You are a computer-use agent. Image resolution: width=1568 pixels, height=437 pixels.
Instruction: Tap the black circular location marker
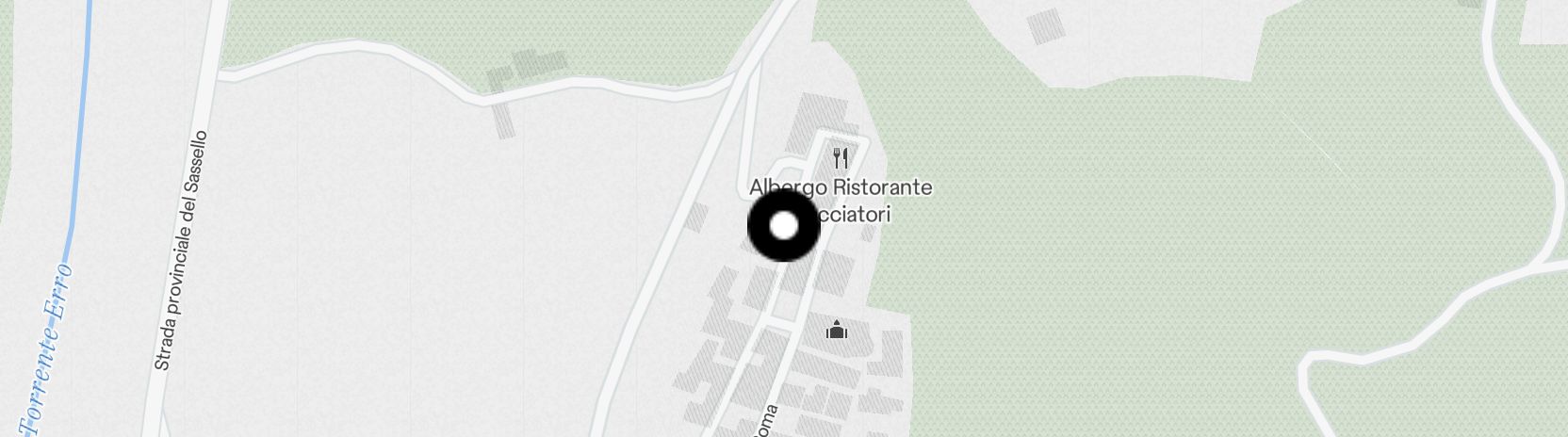pyautogui.click(x=783, y=226)
